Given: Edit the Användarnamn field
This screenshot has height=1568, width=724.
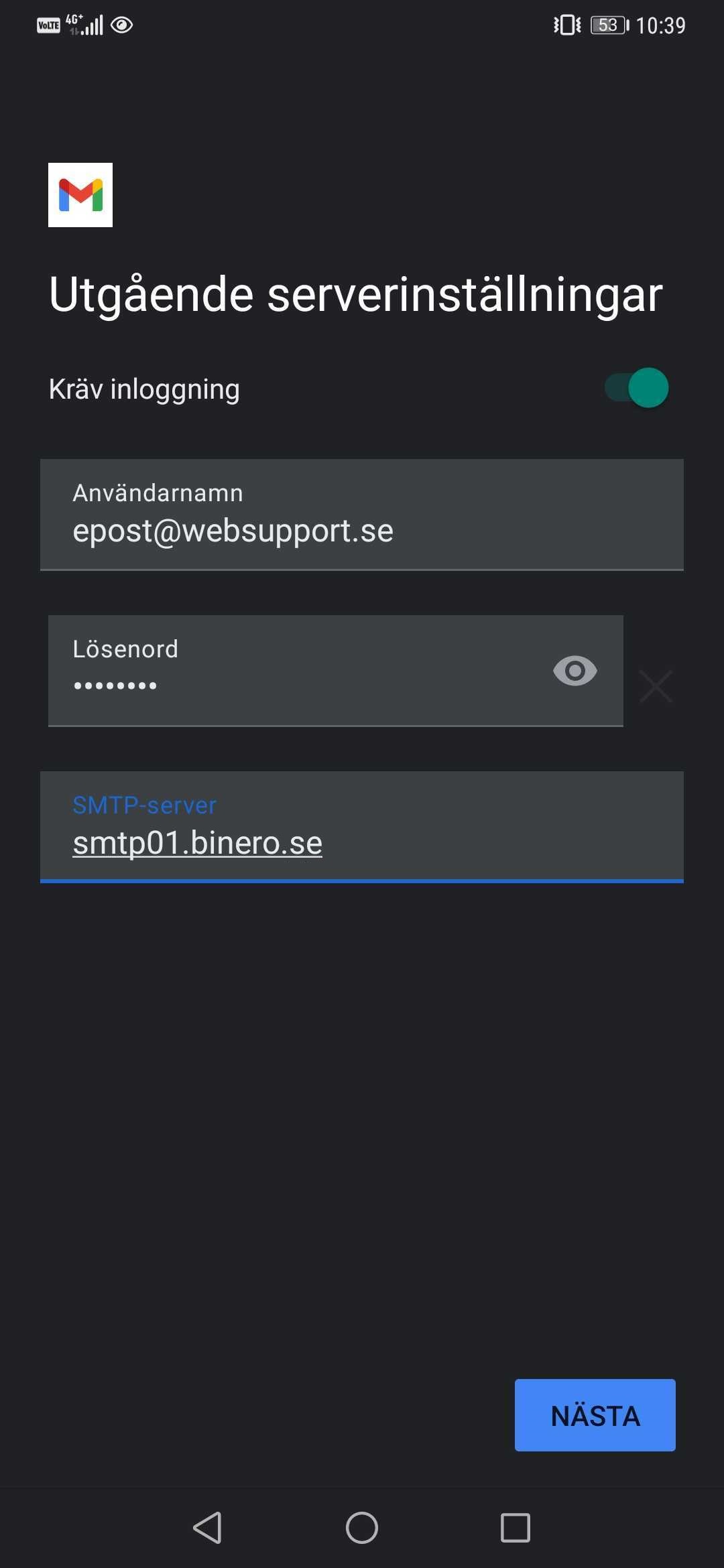Looking at the screenshot, I should (x=362, y=515).
